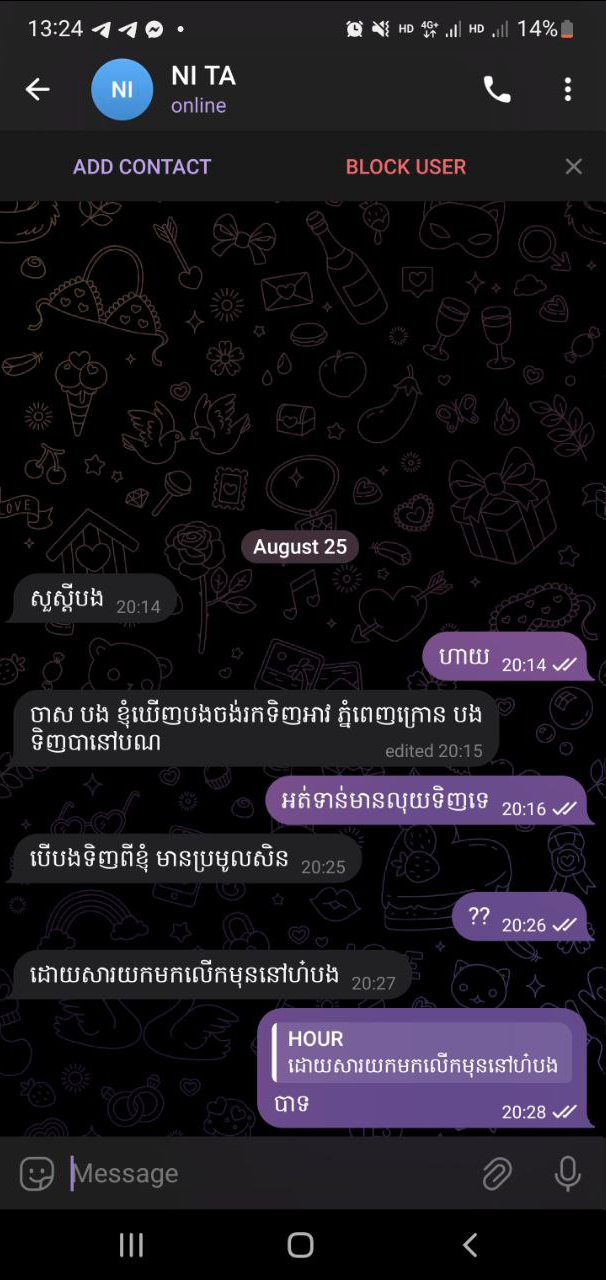The height and width of the screenshot is (1280, 606).
Task: Open recent apps from navigation bar
Action: pyautogui.click(x=131, y=1245)
